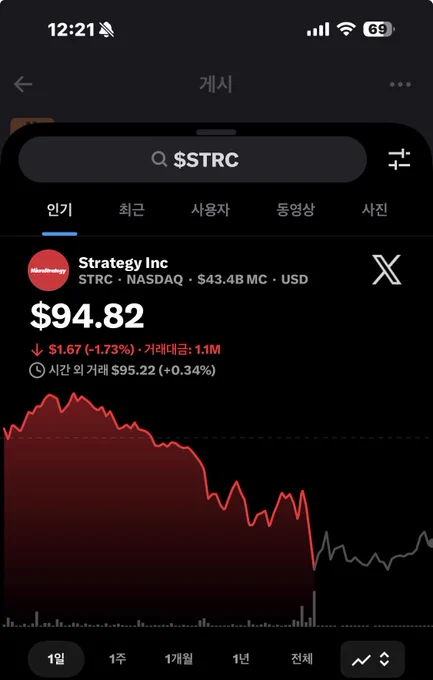Change the chart type selector
Screen dimensions: 433x680
pos(373,660)
